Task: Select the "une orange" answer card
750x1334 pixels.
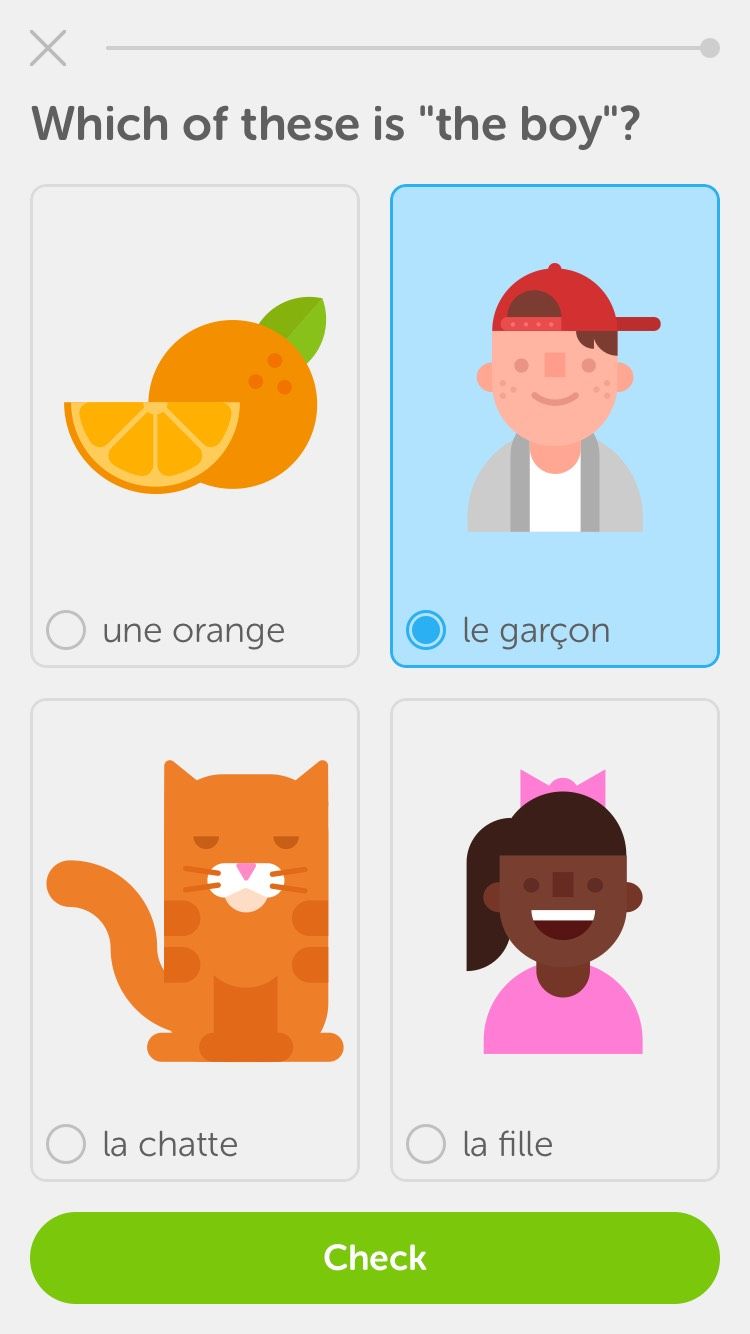Action: tap(195, 426)
